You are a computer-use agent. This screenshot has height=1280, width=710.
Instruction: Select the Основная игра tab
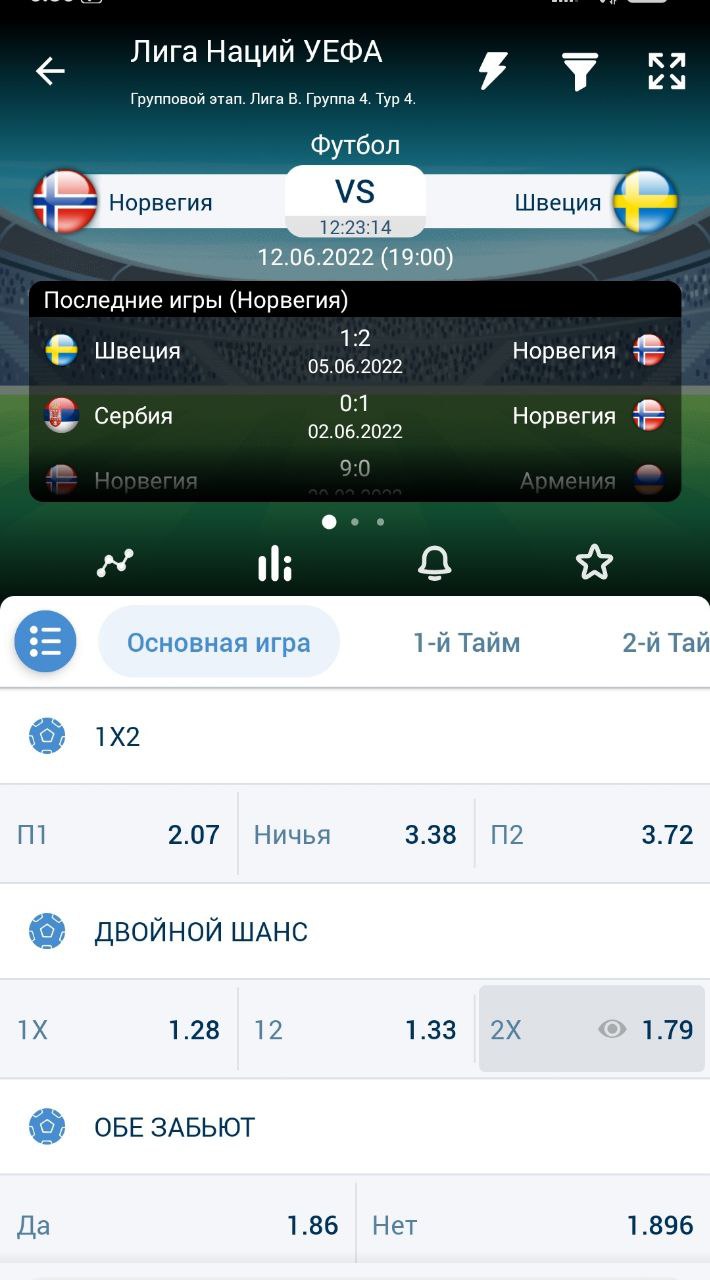[219, 642]
